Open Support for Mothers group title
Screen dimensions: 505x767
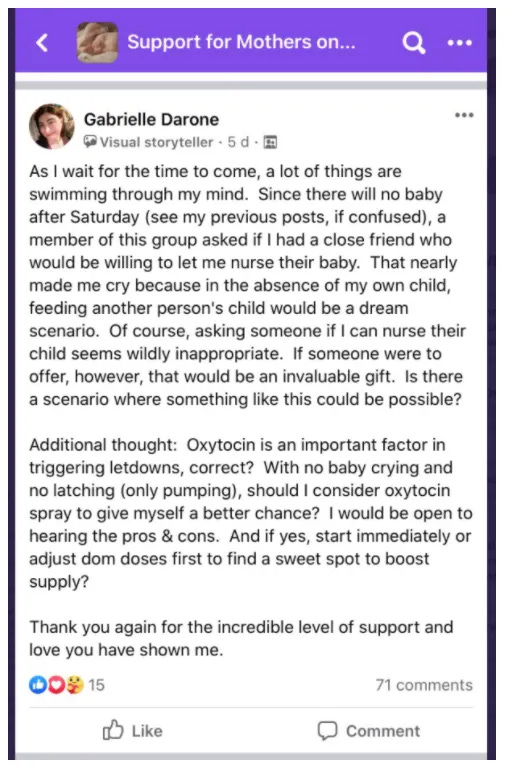241,42
